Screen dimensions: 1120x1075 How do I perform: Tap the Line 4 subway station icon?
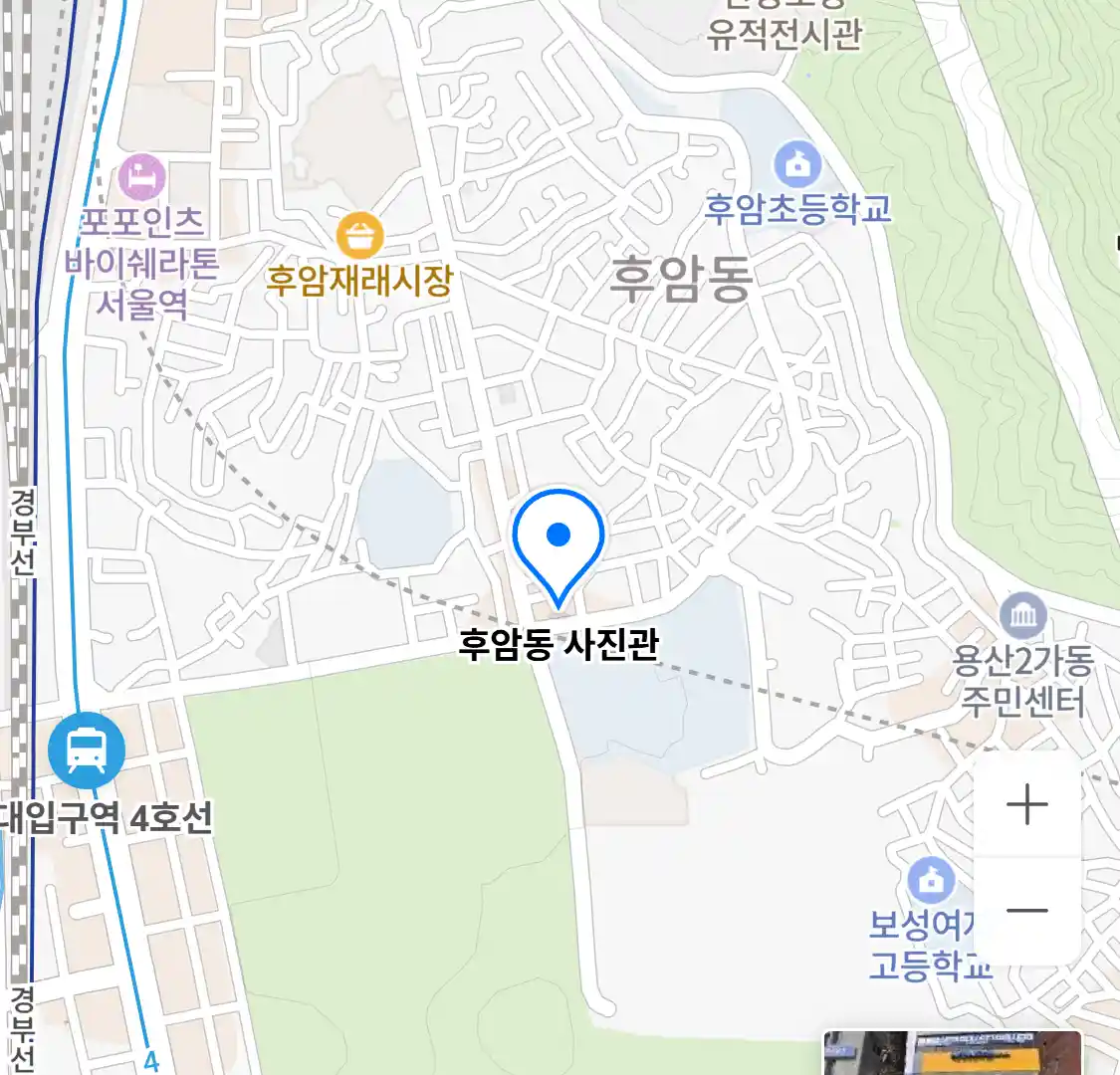pyautogui.click(x=87, y=750)
